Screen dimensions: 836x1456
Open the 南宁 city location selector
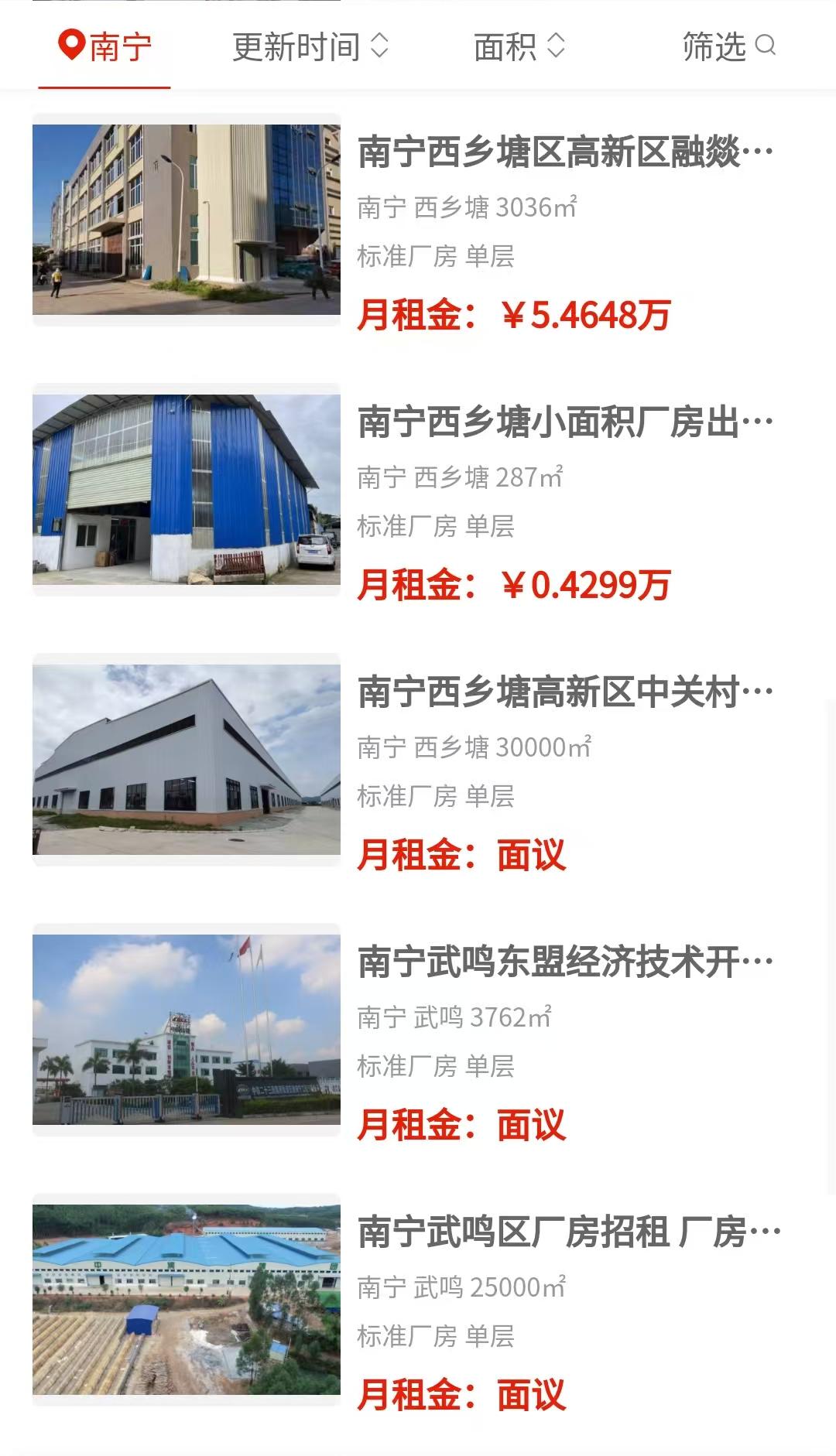click(x=105, y=47)
